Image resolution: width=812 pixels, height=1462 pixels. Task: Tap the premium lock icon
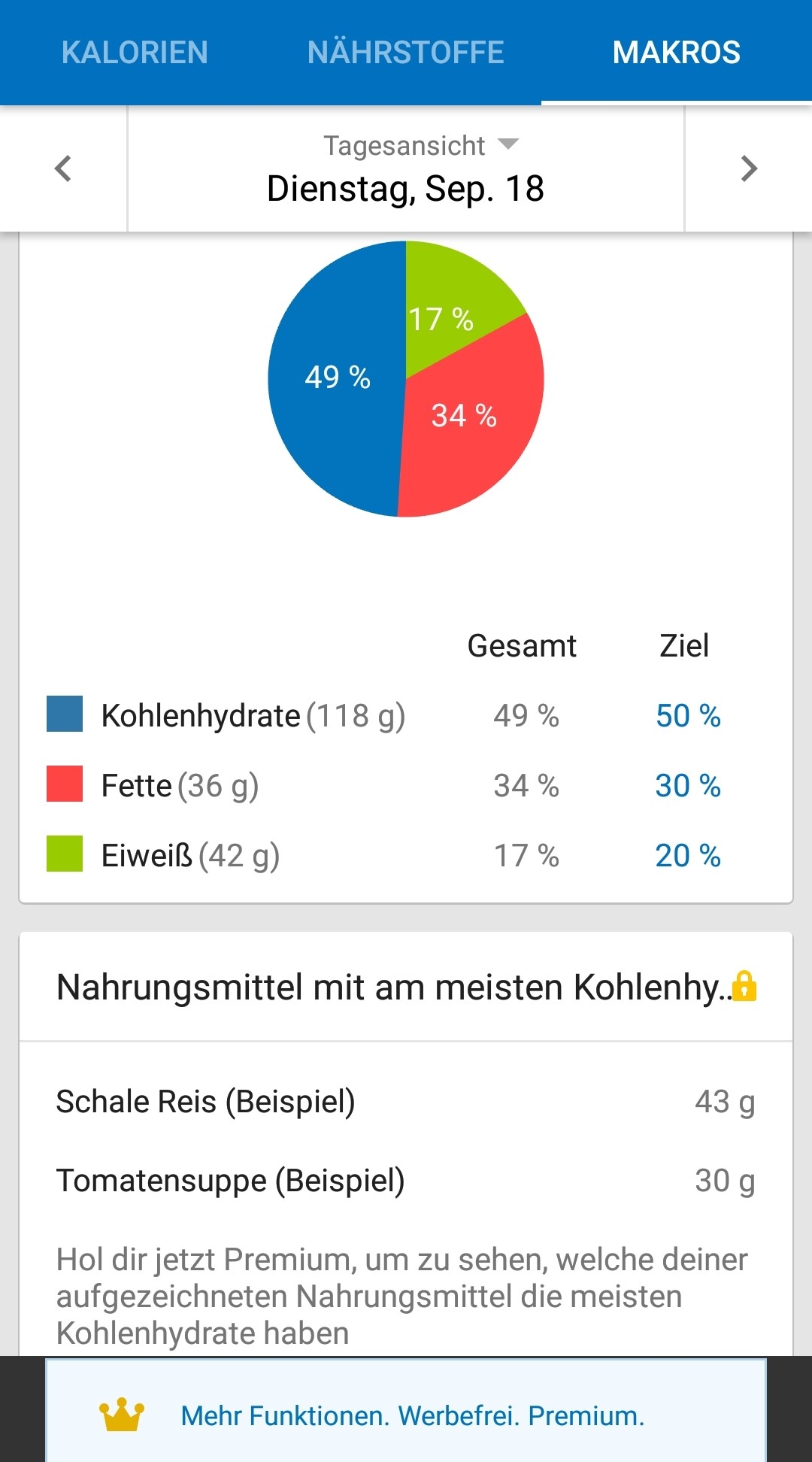[744, 987]
